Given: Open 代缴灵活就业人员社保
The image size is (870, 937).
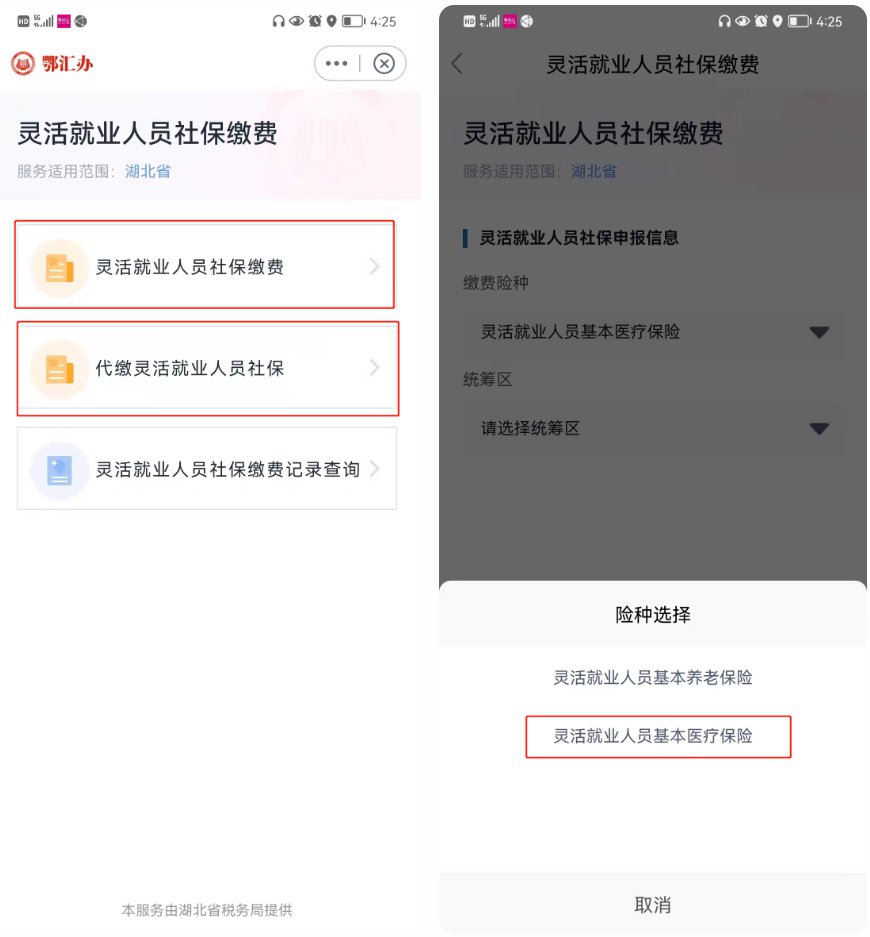Looking at the screenshot, I should coord(205,368).
